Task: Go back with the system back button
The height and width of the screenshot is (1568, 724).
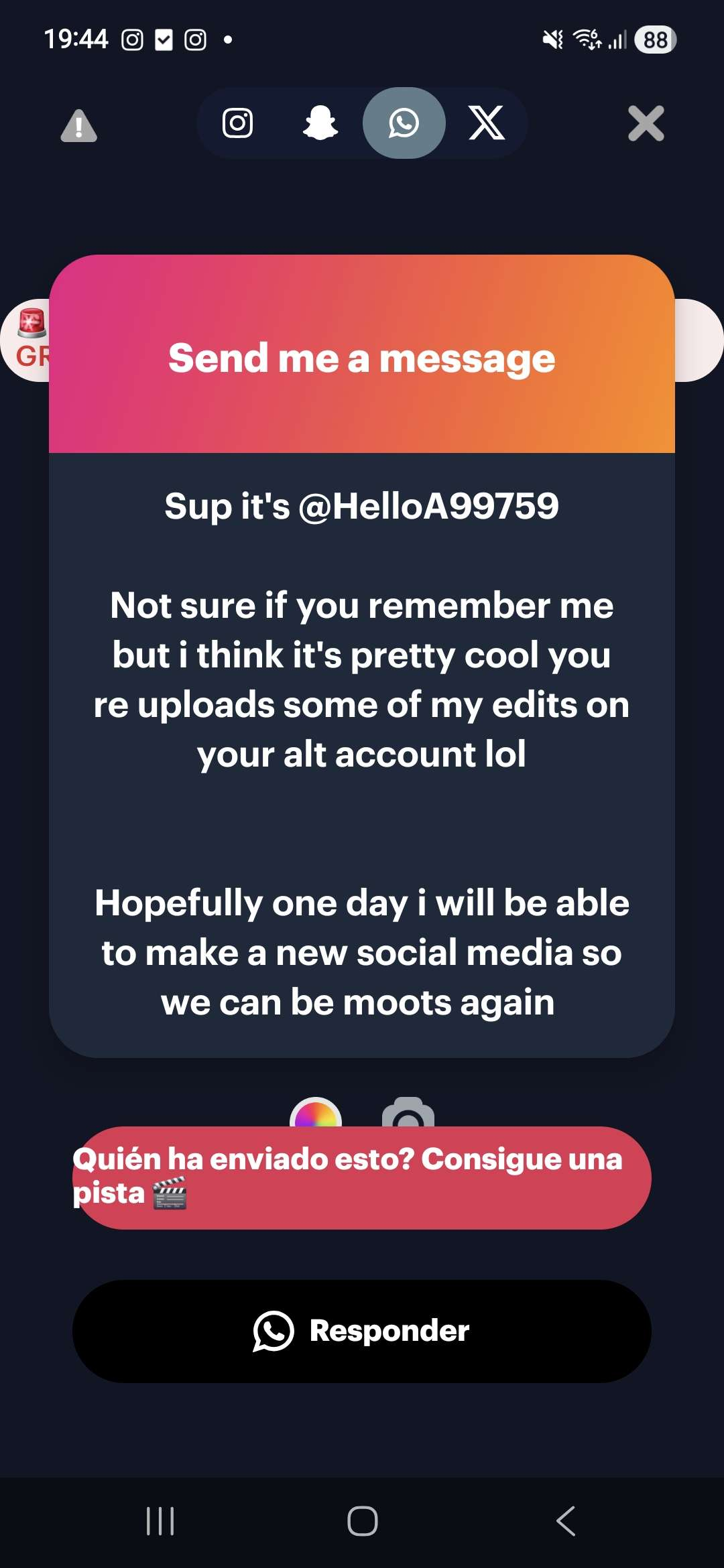Action: point(566,1520)
